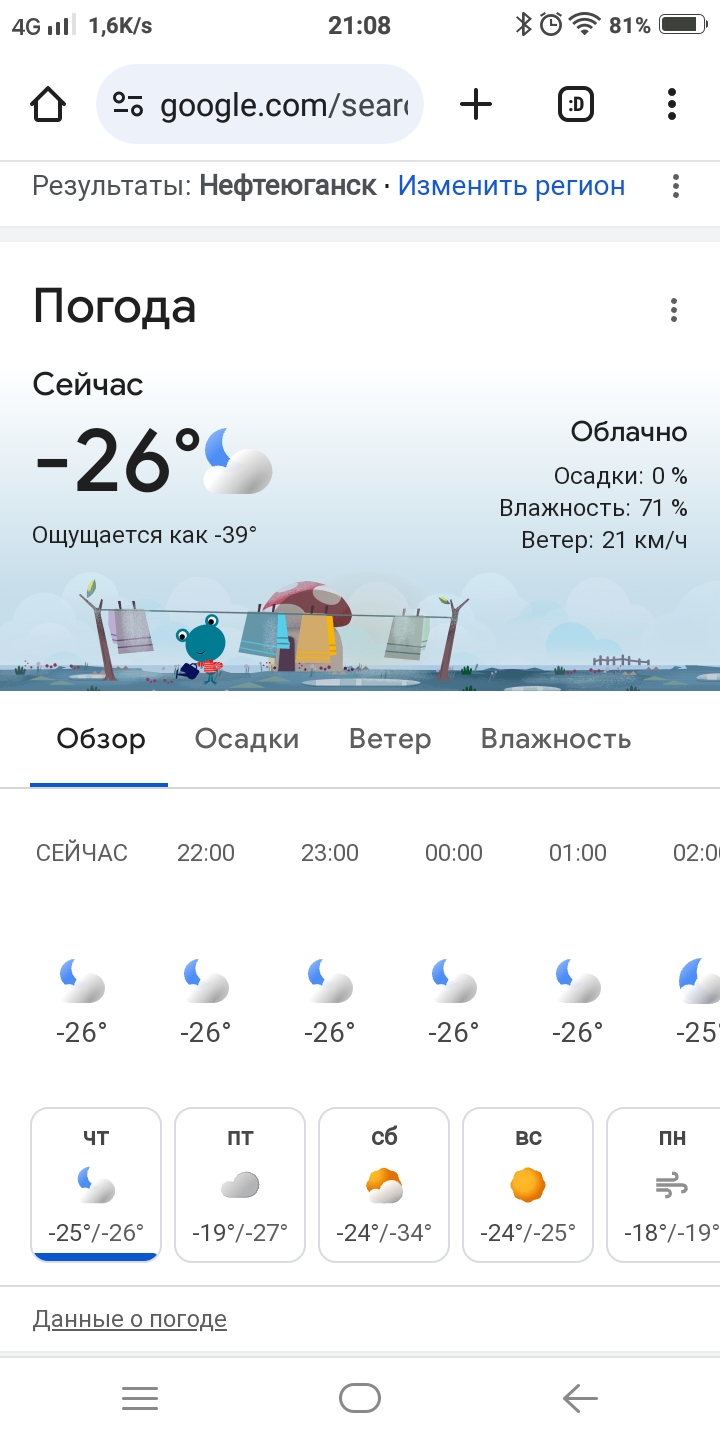Viewport: 720px width, 1440px height.
Task: Switch to the Ветер tab
Action: (390, 739)
